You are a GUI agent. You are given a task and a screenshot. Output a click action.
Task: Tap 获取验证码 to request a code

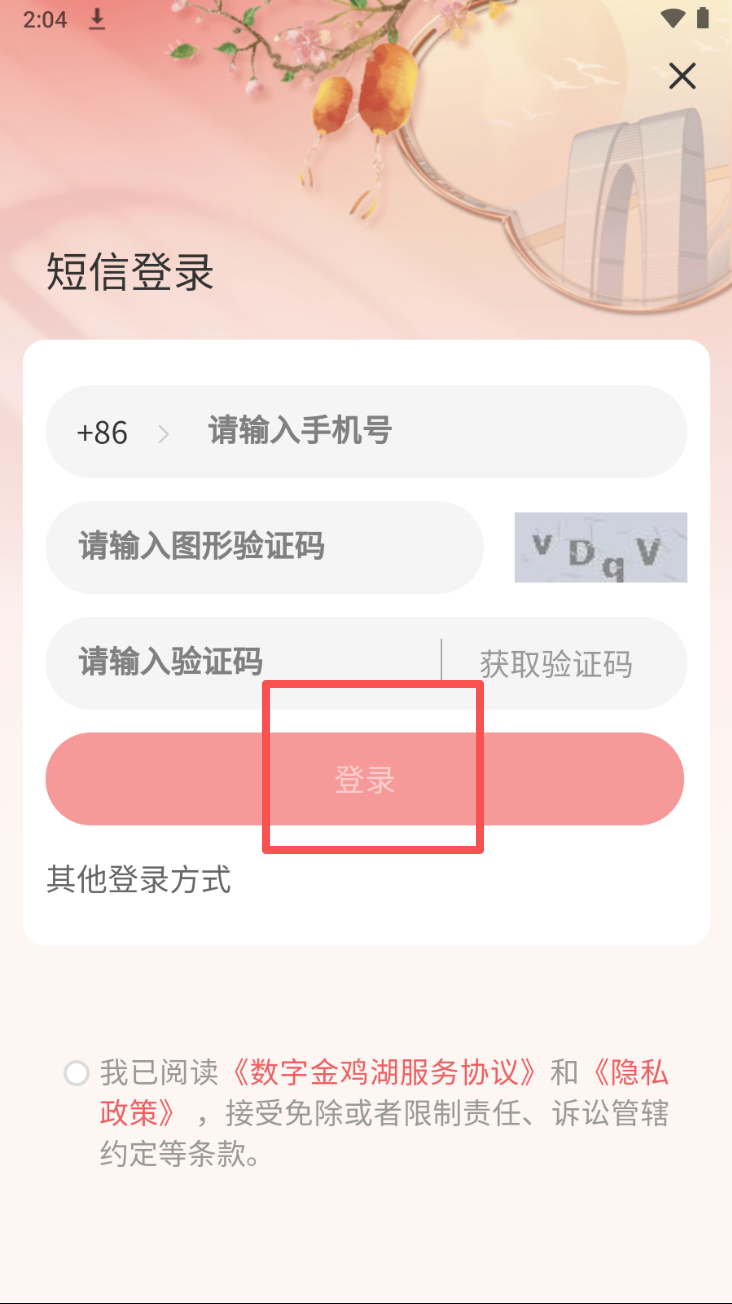556,664
